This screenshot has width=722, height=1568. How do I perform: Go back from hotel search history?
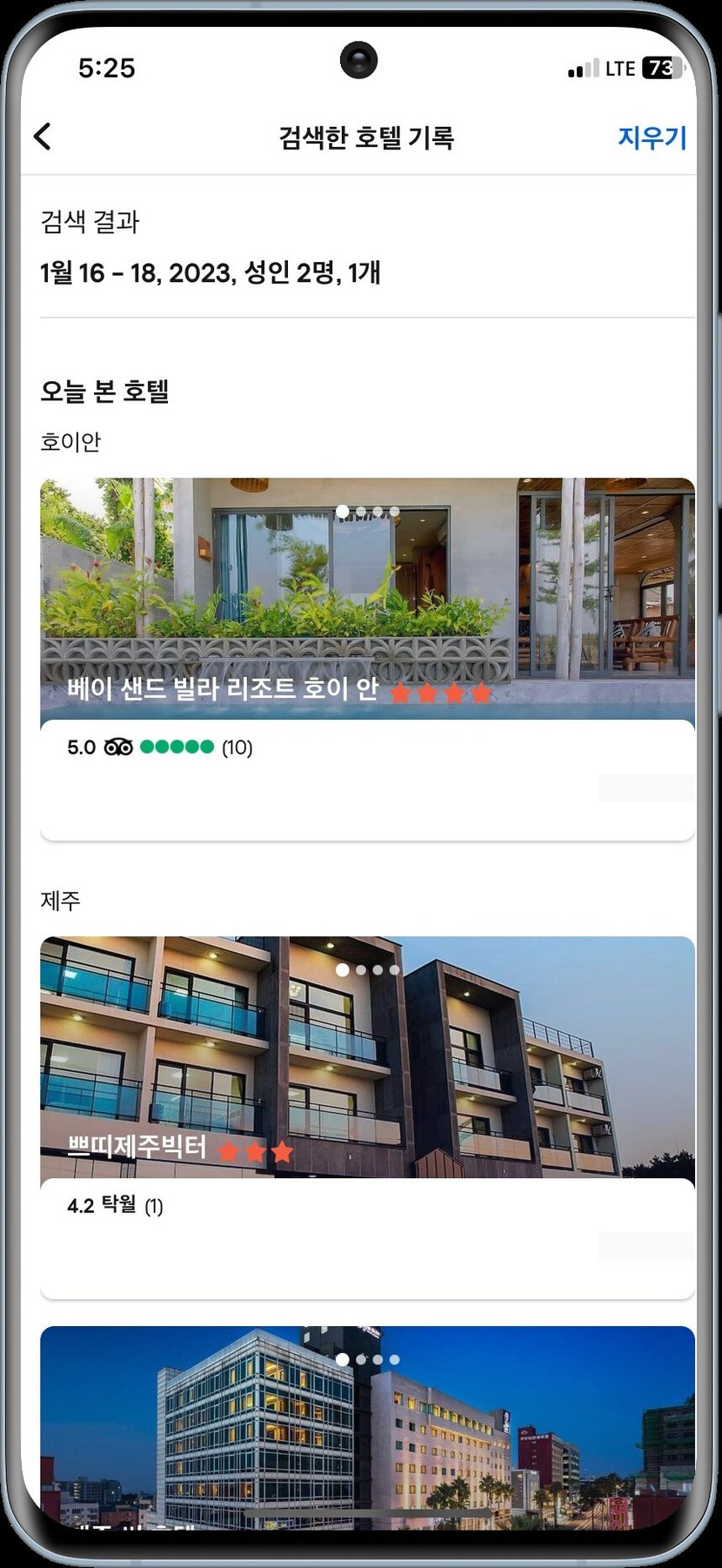coord(43,137)
